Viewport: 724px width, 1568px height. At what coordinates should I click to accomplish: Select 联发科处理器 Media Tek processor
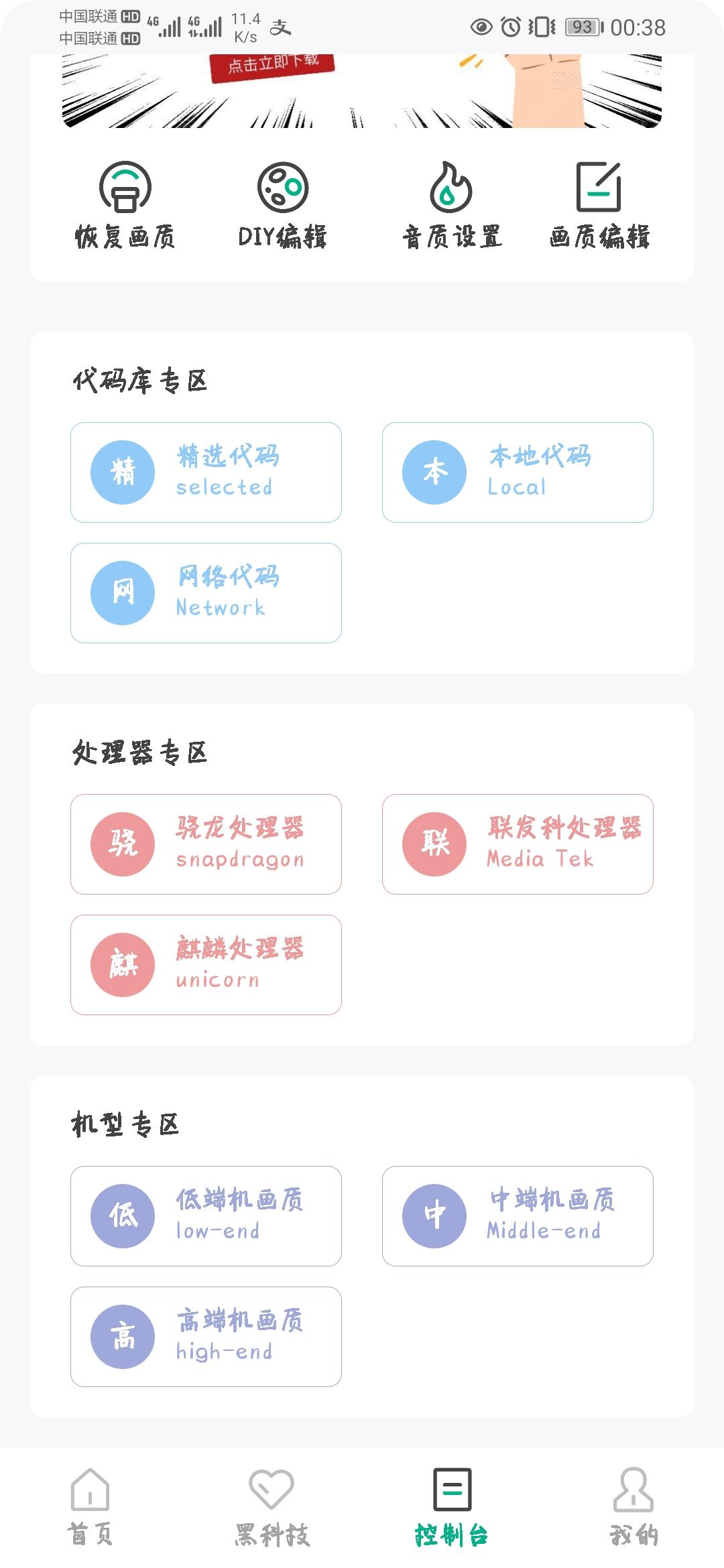(x=518, y=844)
